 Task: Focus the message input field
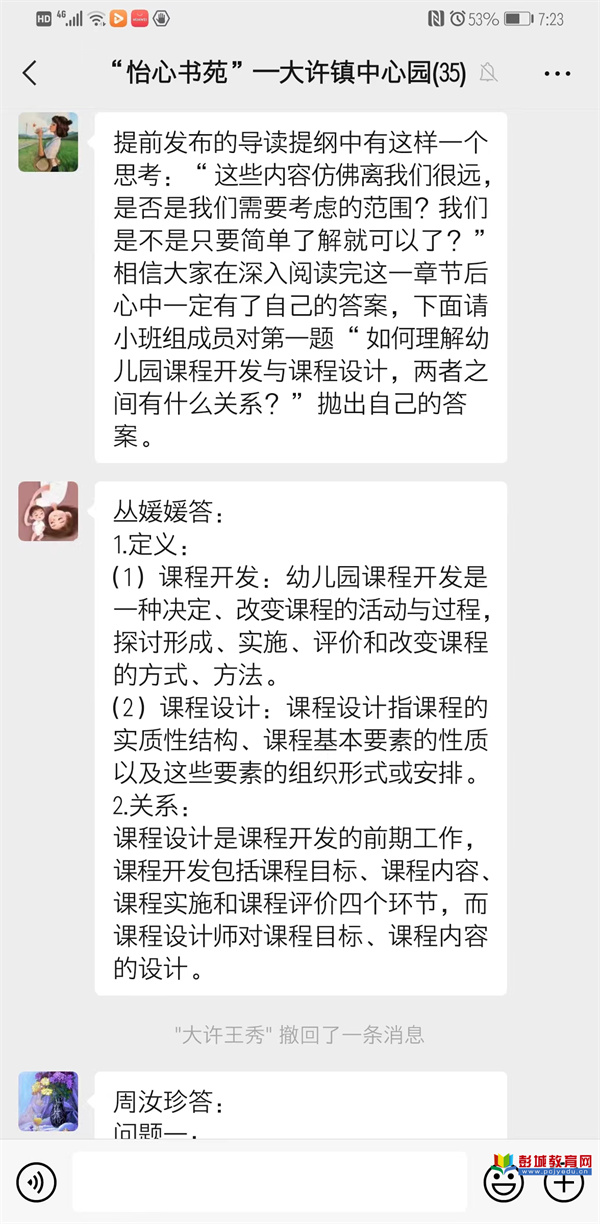click(x=270, y=1182)
